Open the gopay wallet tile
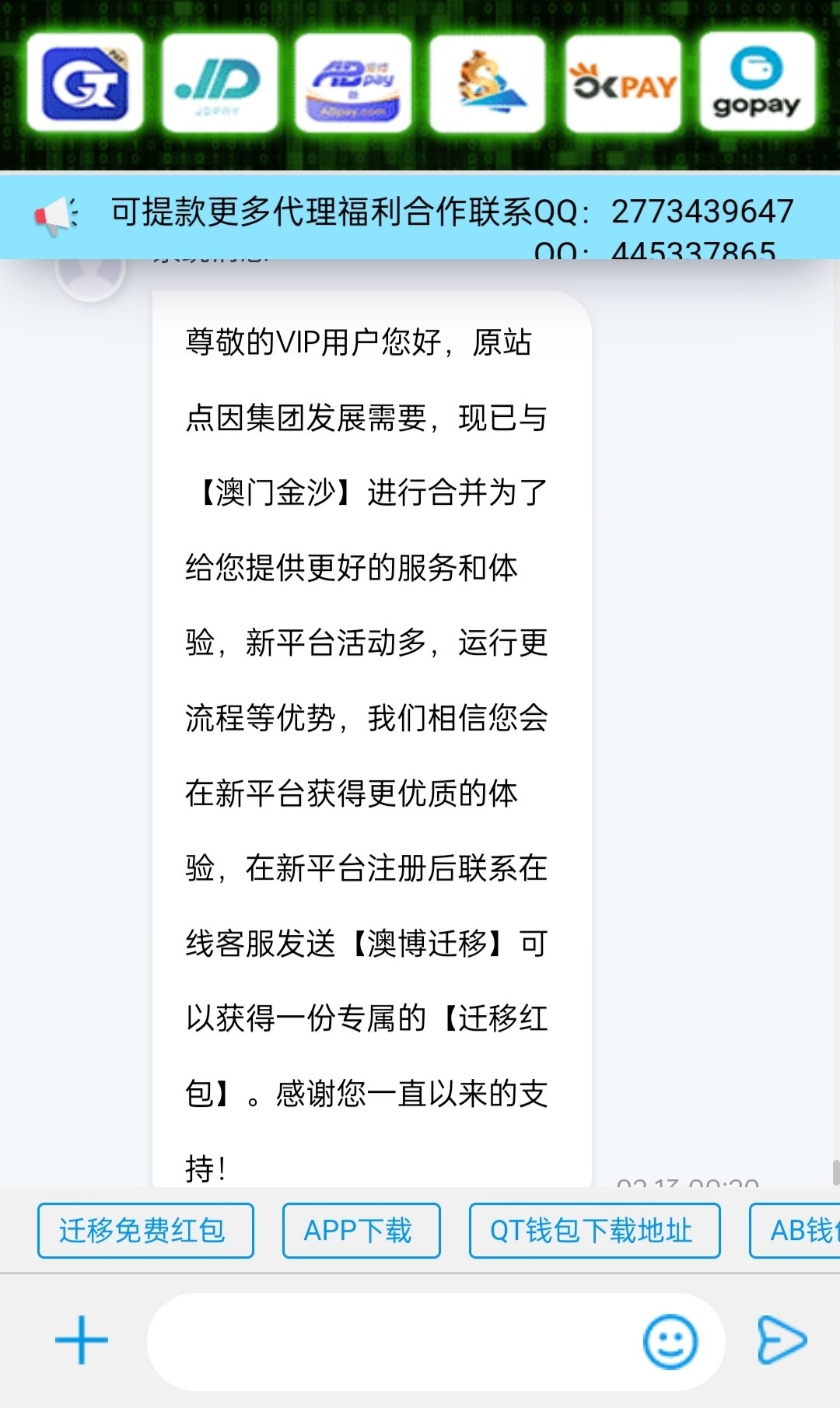The height and width of the screenshot is (1408, 840). 757,82
